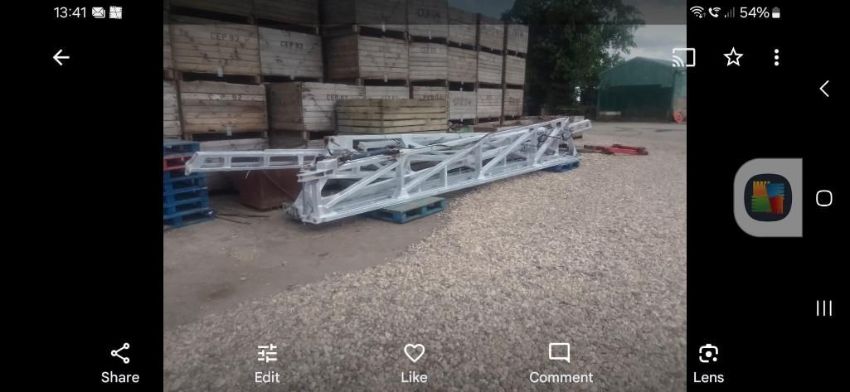Like this photo
This screenshot has width=850, height=392.
414,363
